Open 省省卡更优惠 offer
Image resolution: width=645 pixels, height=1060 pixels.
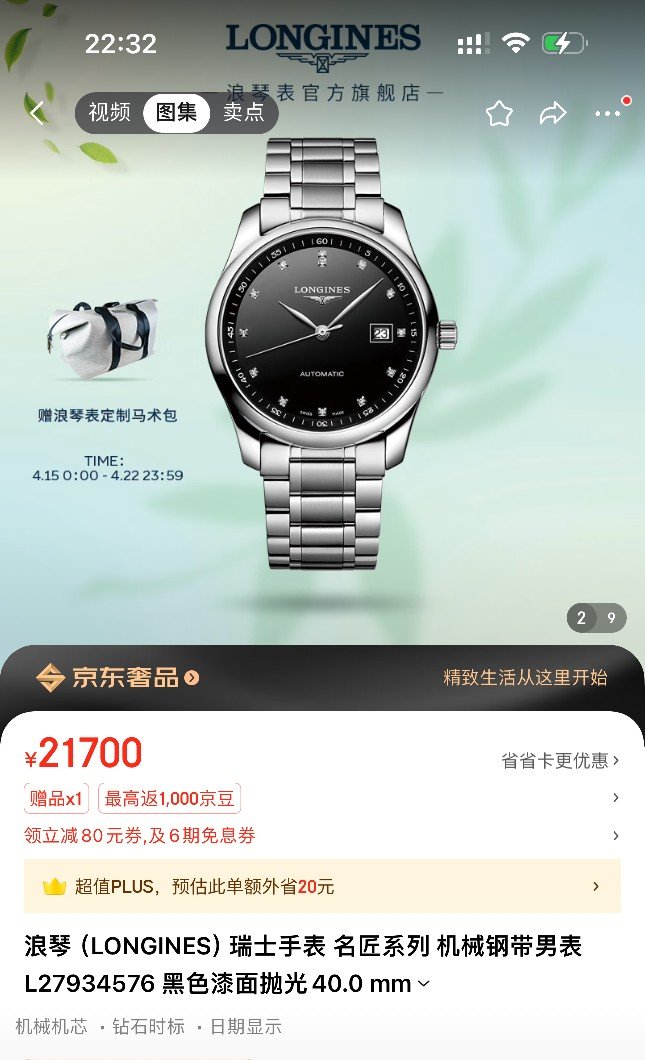tap(560, 760)
